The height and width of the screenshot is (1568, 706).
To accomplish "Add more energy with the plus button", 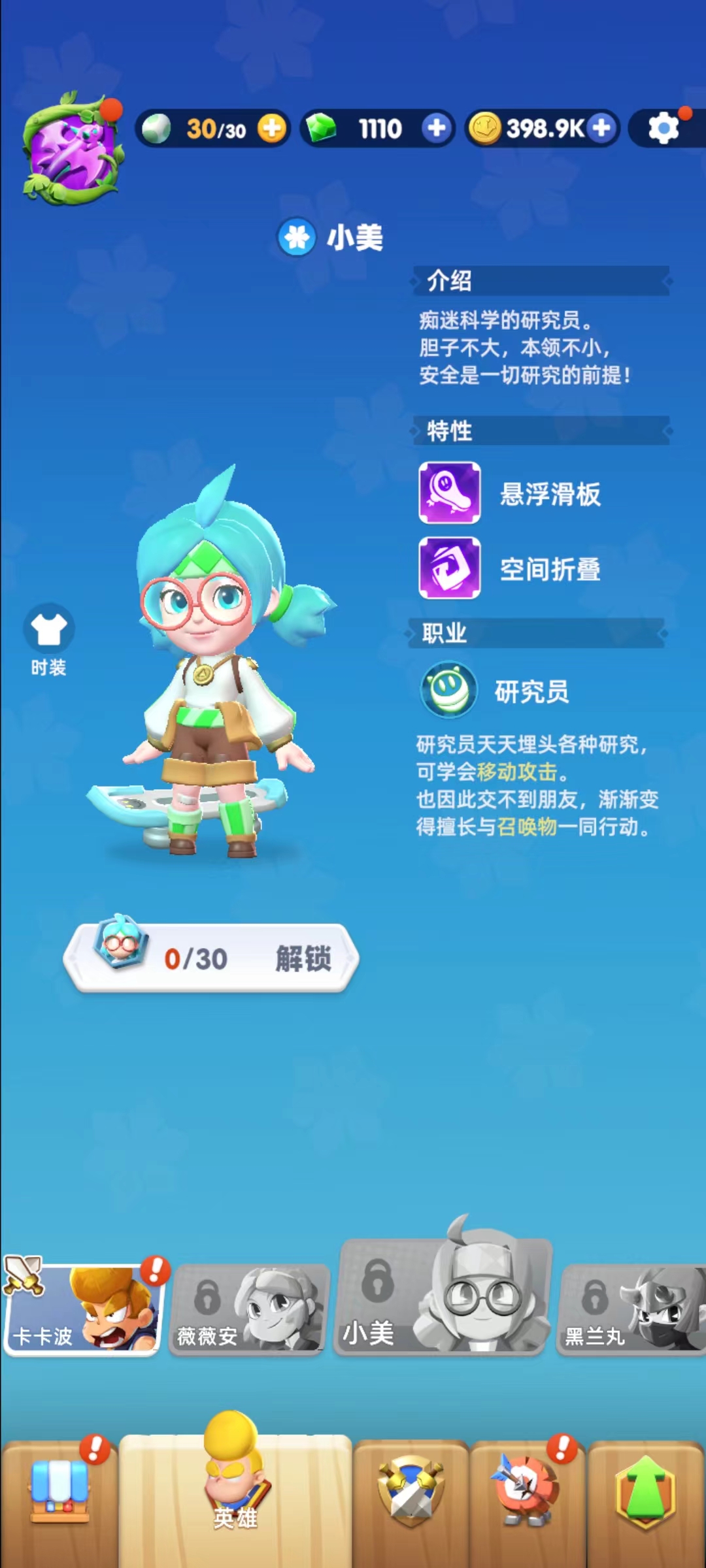I will click(271, 128).
